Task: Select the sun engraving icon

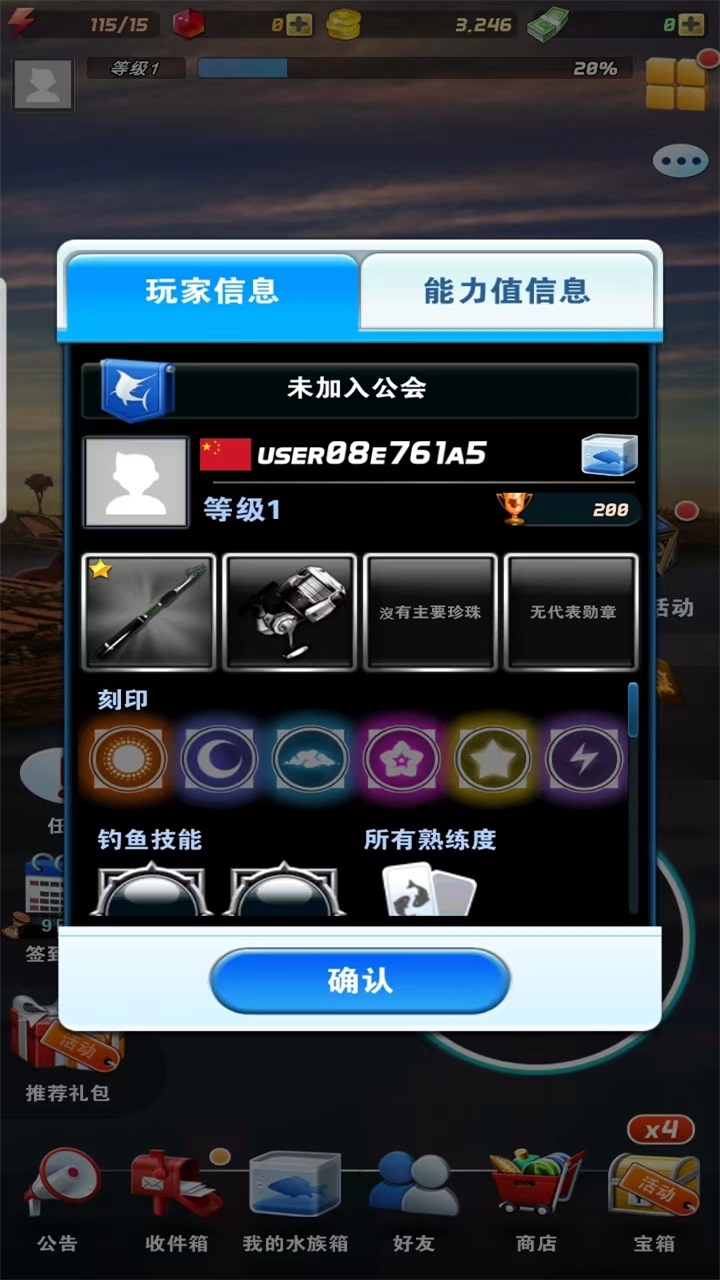Action: pos(127,759)
